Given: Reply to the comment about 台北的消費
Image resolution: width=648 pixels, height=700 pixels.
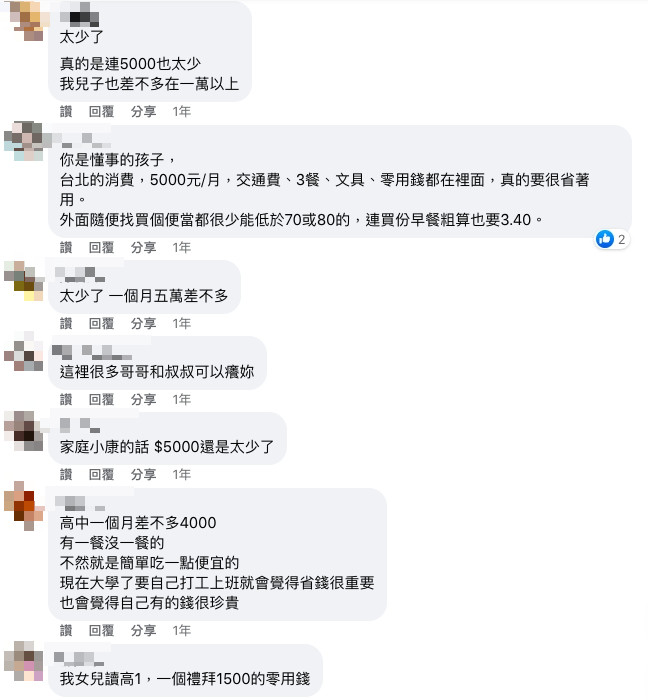Looking at the screenshot, I should click(102, 247).
